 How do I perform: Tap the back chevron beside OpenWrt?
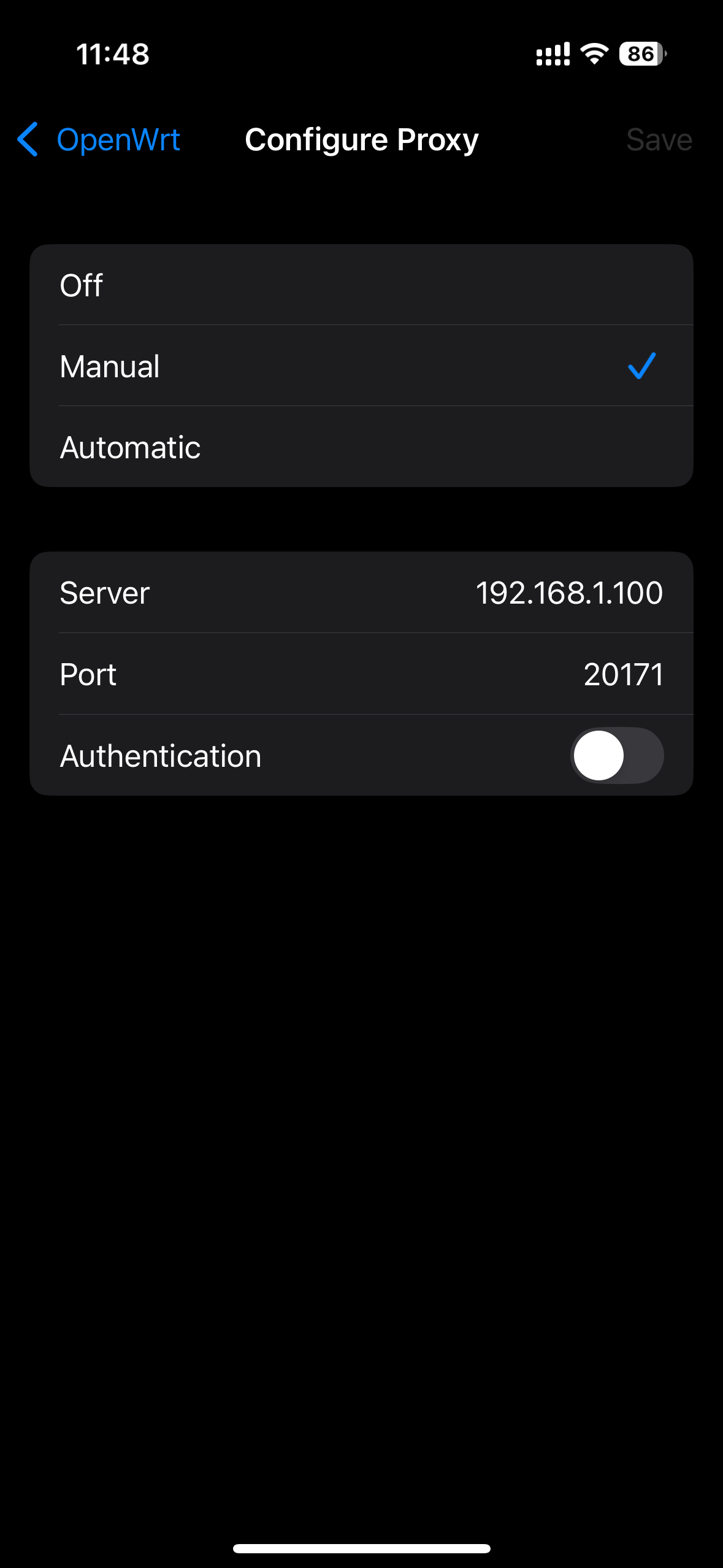point(27,139)
